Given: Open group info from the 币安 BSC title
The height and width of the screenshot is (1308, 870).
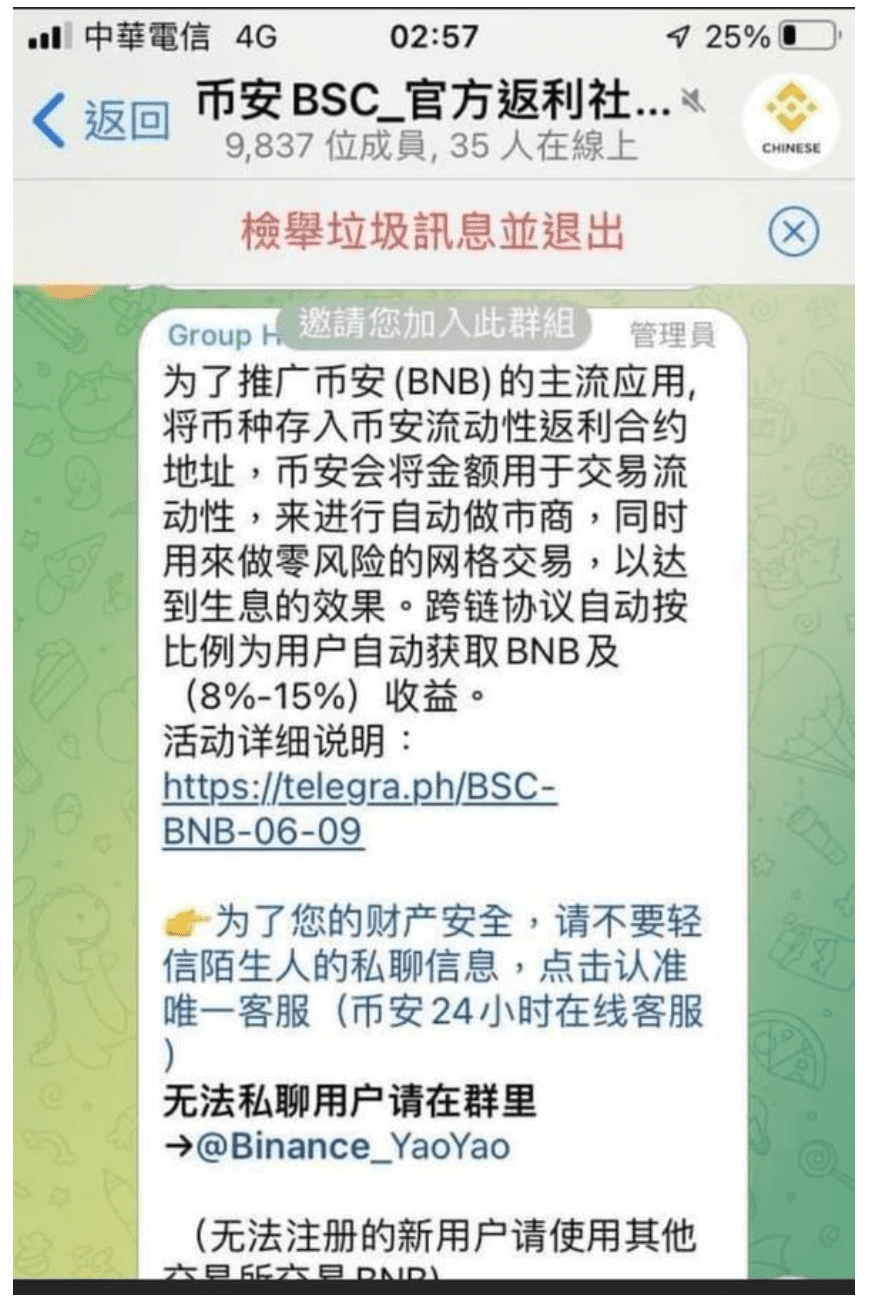Looking at the screenshot, I should tap(432, 102).
